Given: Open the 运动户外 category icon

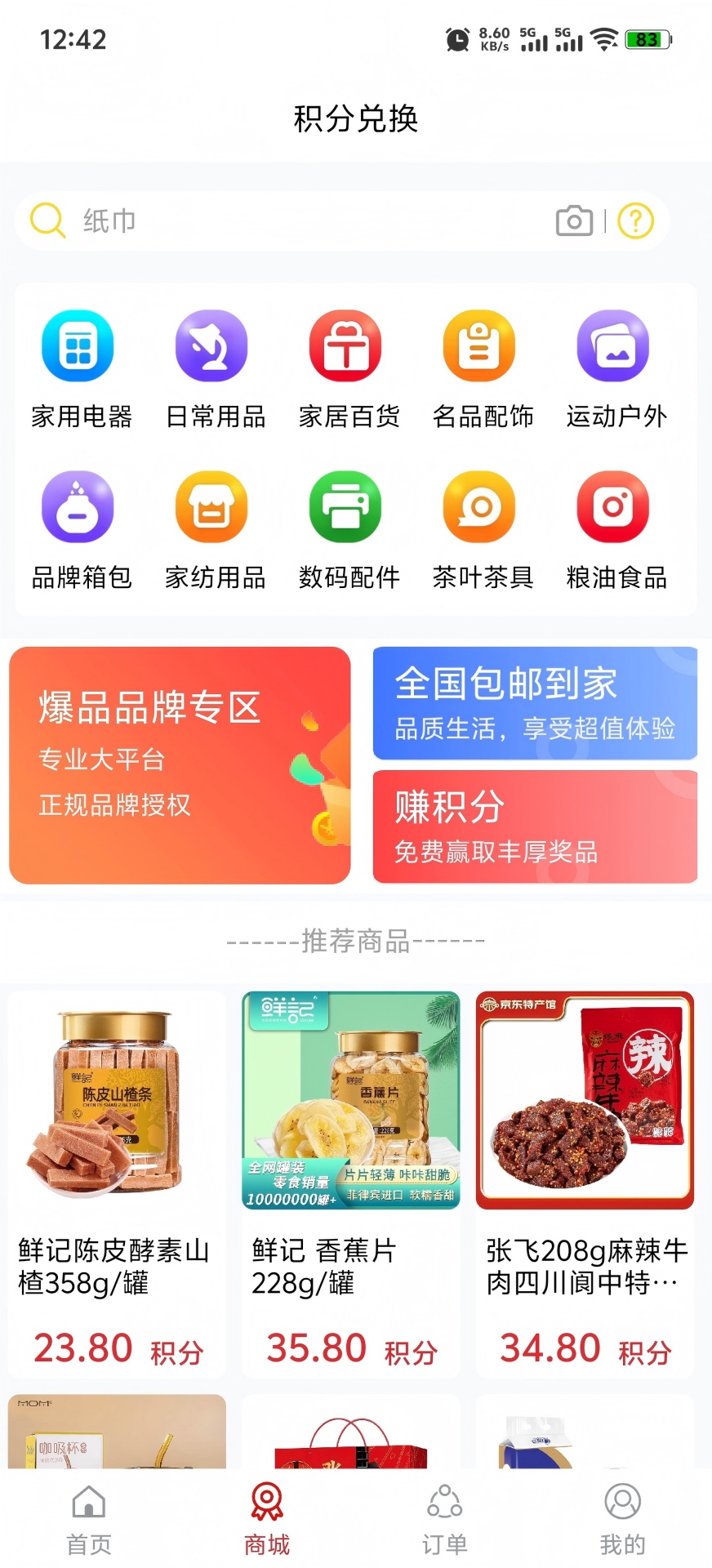Looking at the screenshot, I should (612, 345).
